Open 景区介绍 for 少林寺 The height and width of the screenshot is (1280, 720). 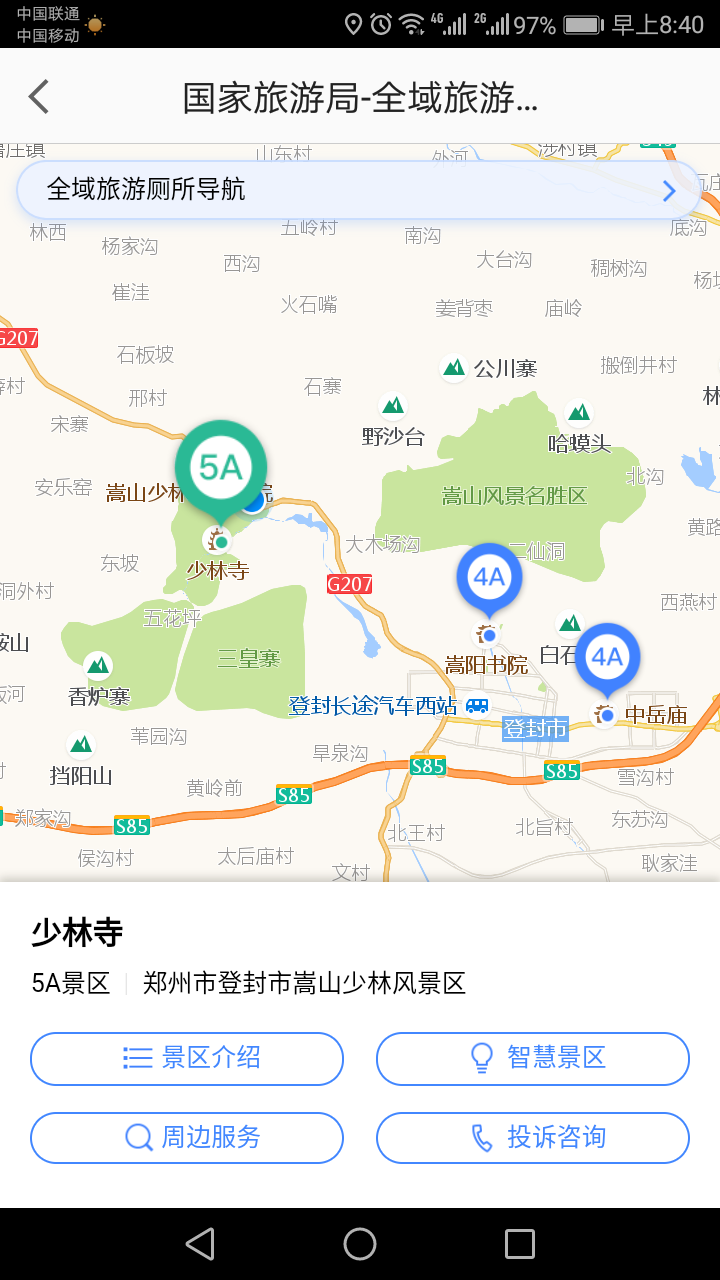(x=187, y=1058)
